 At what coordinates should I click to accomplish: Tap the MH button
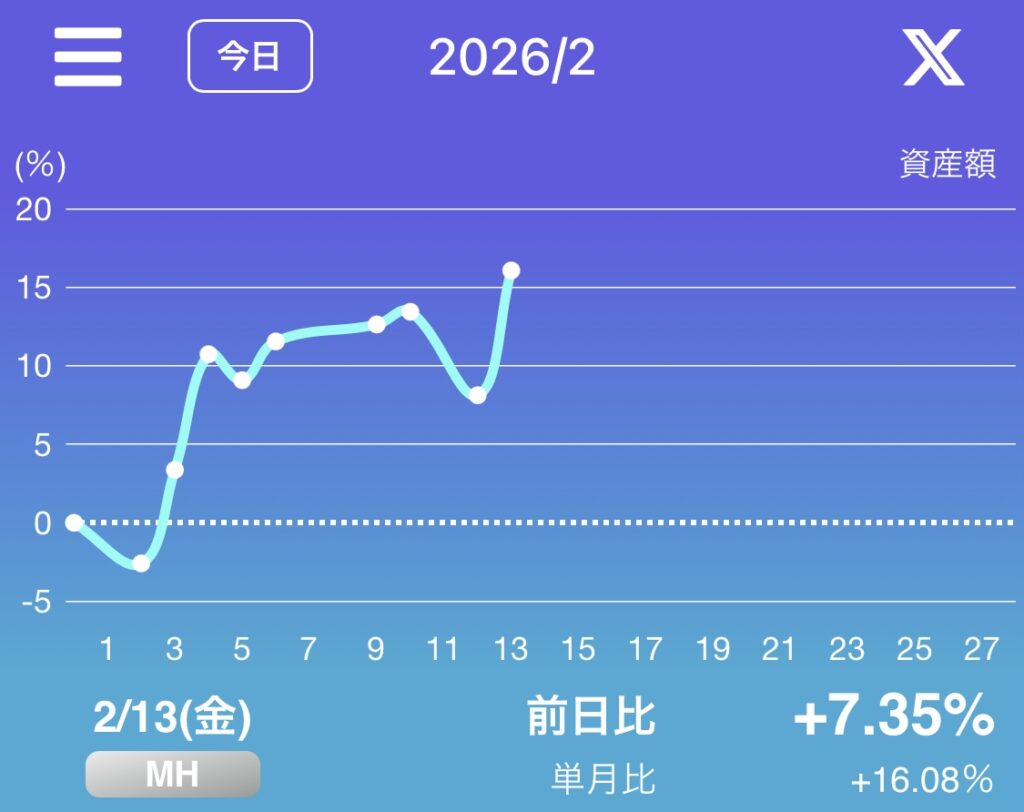[172, 774]
